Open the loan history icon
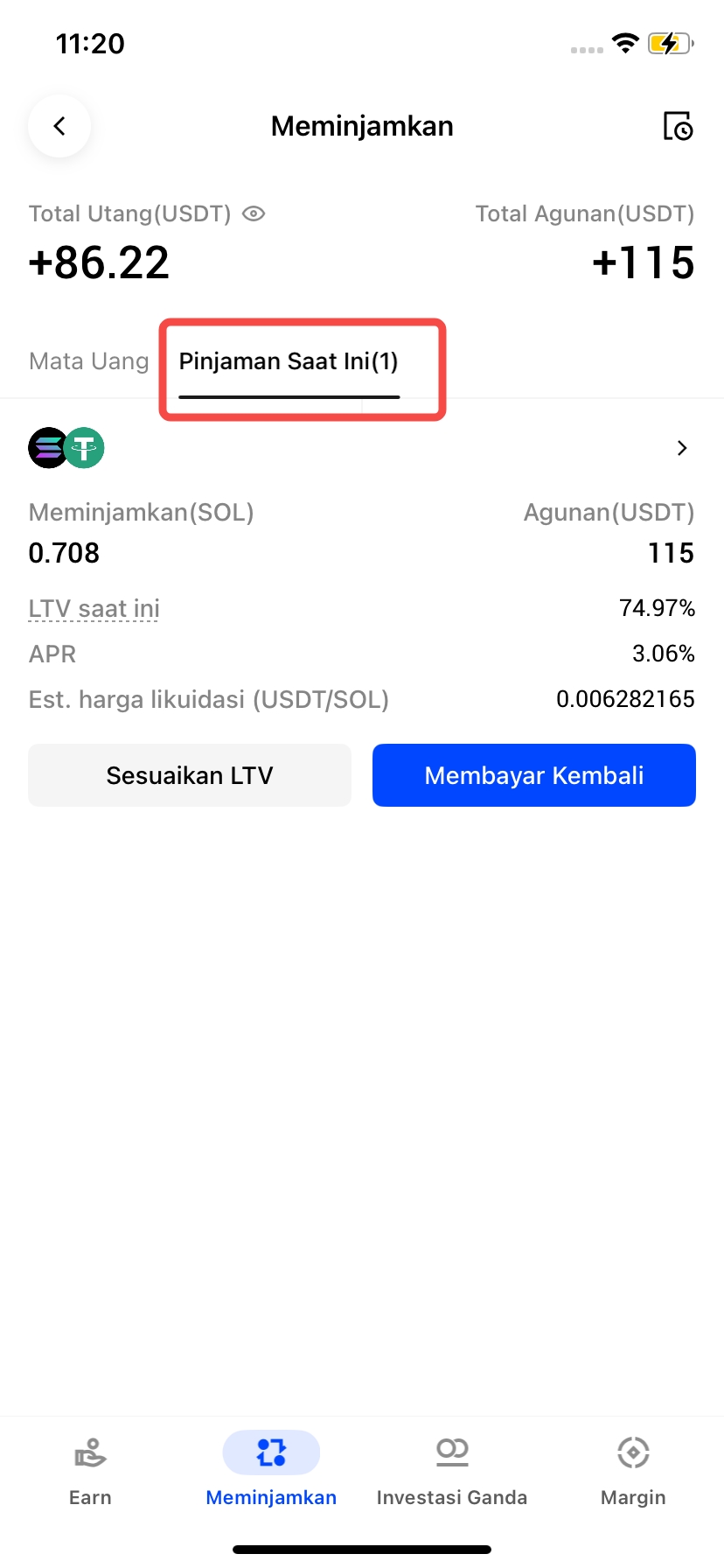This screenshot has height=1568, width=724. 678,127
